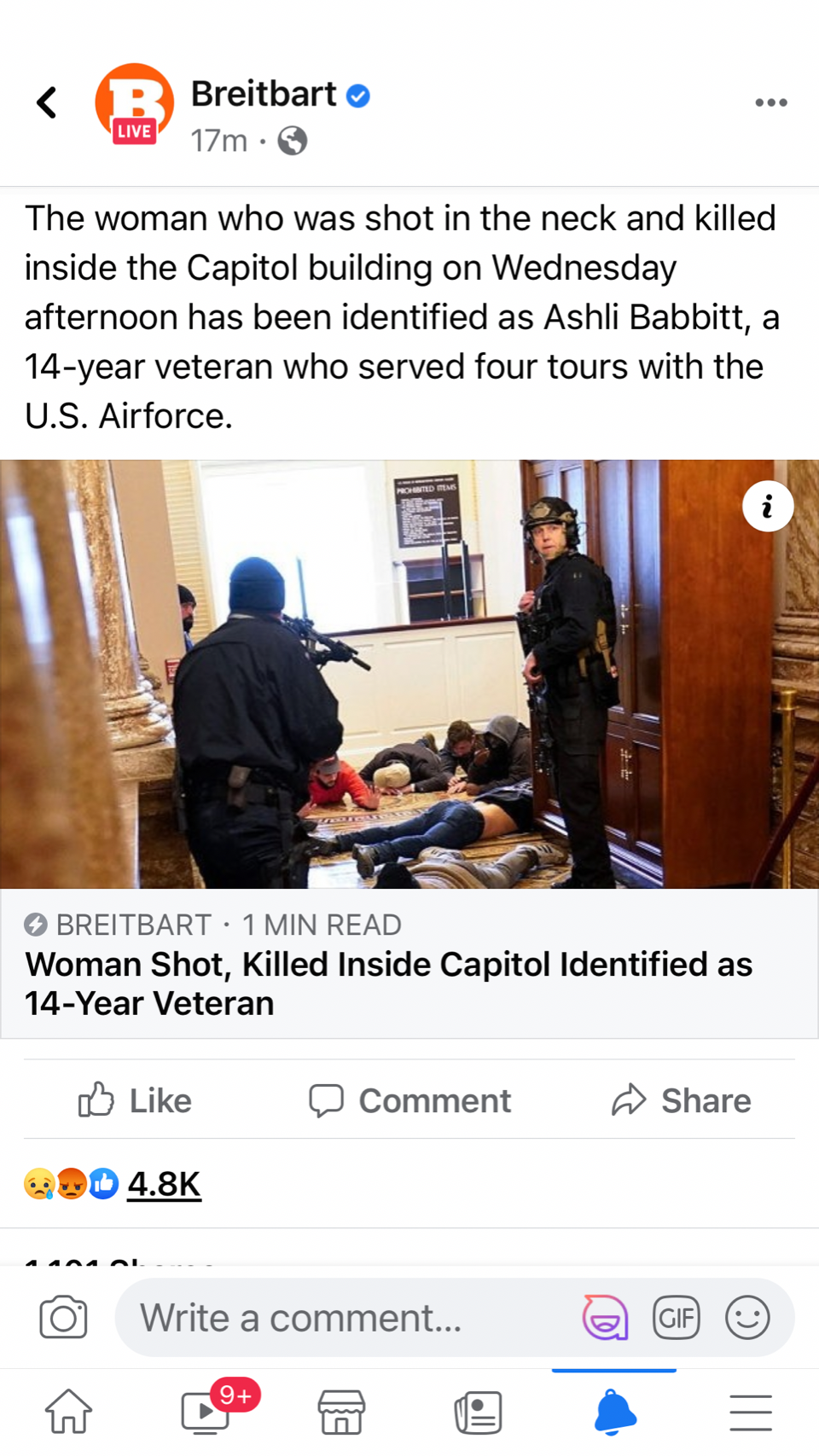Switch to the Marketplace tab
Screen dimensions: 819x1456
point(341,1412)
